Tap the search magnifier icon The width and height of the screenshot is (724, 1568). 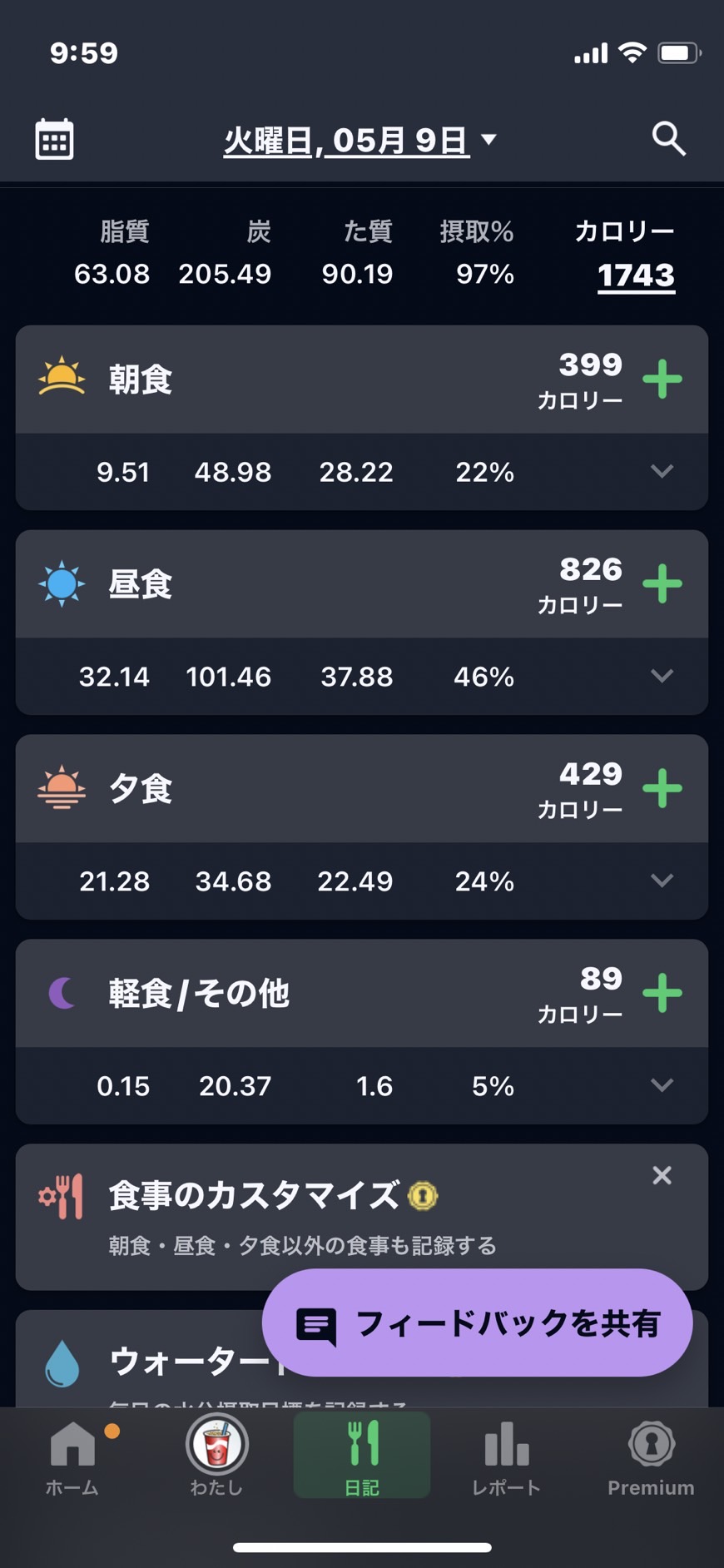pos(669,138)
